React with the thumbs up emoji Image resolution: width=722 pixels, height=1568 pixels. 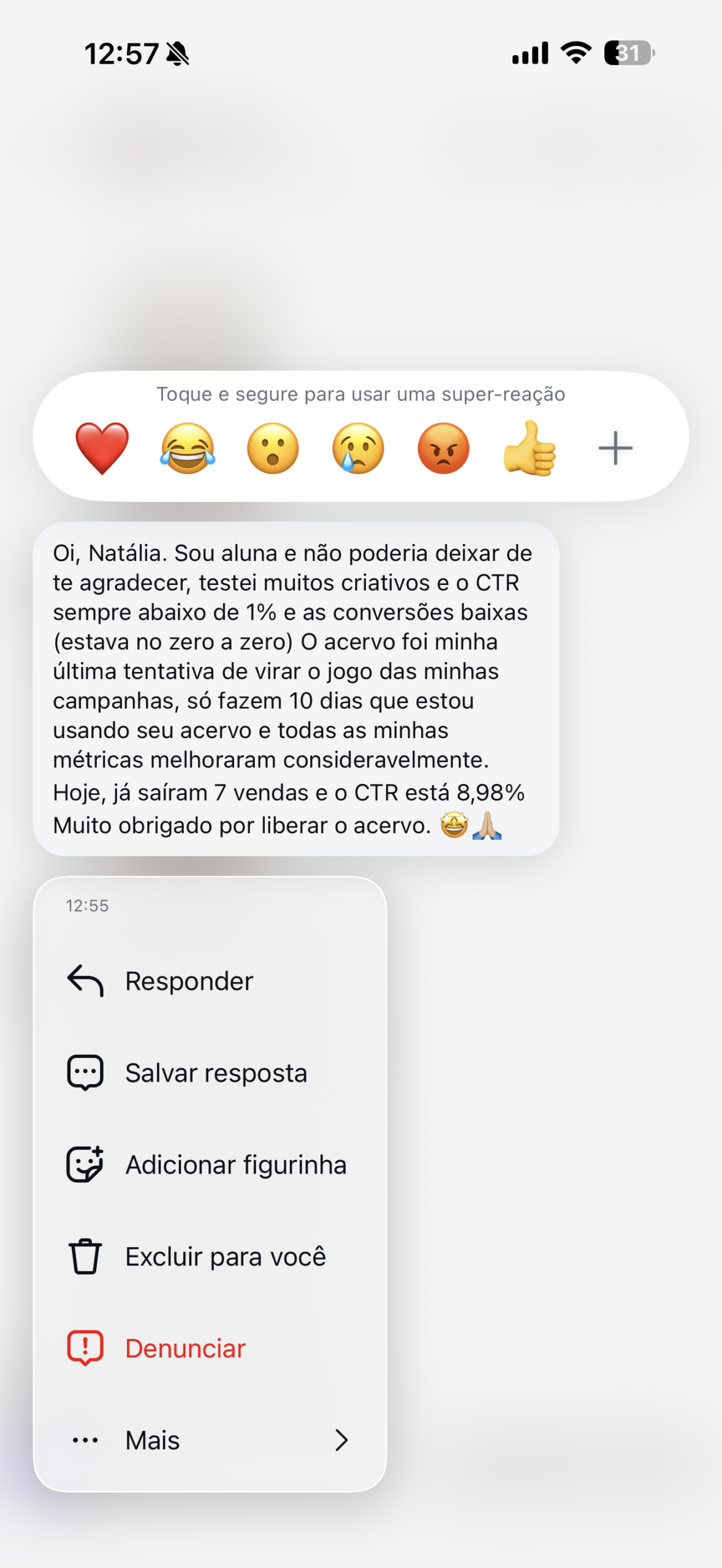(x=529, y=448)
